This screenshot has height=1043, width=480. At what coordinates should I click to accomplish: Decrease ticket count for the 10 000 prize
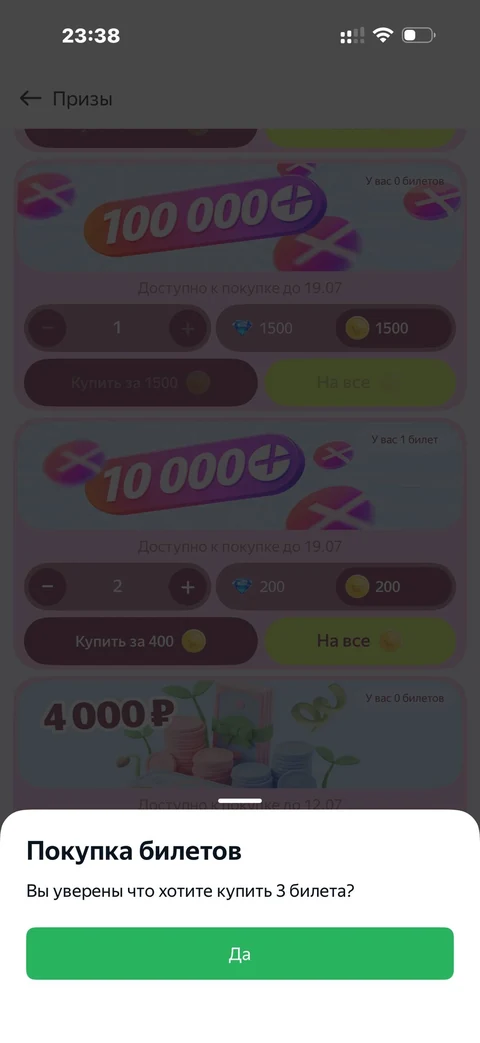point(47,587)
